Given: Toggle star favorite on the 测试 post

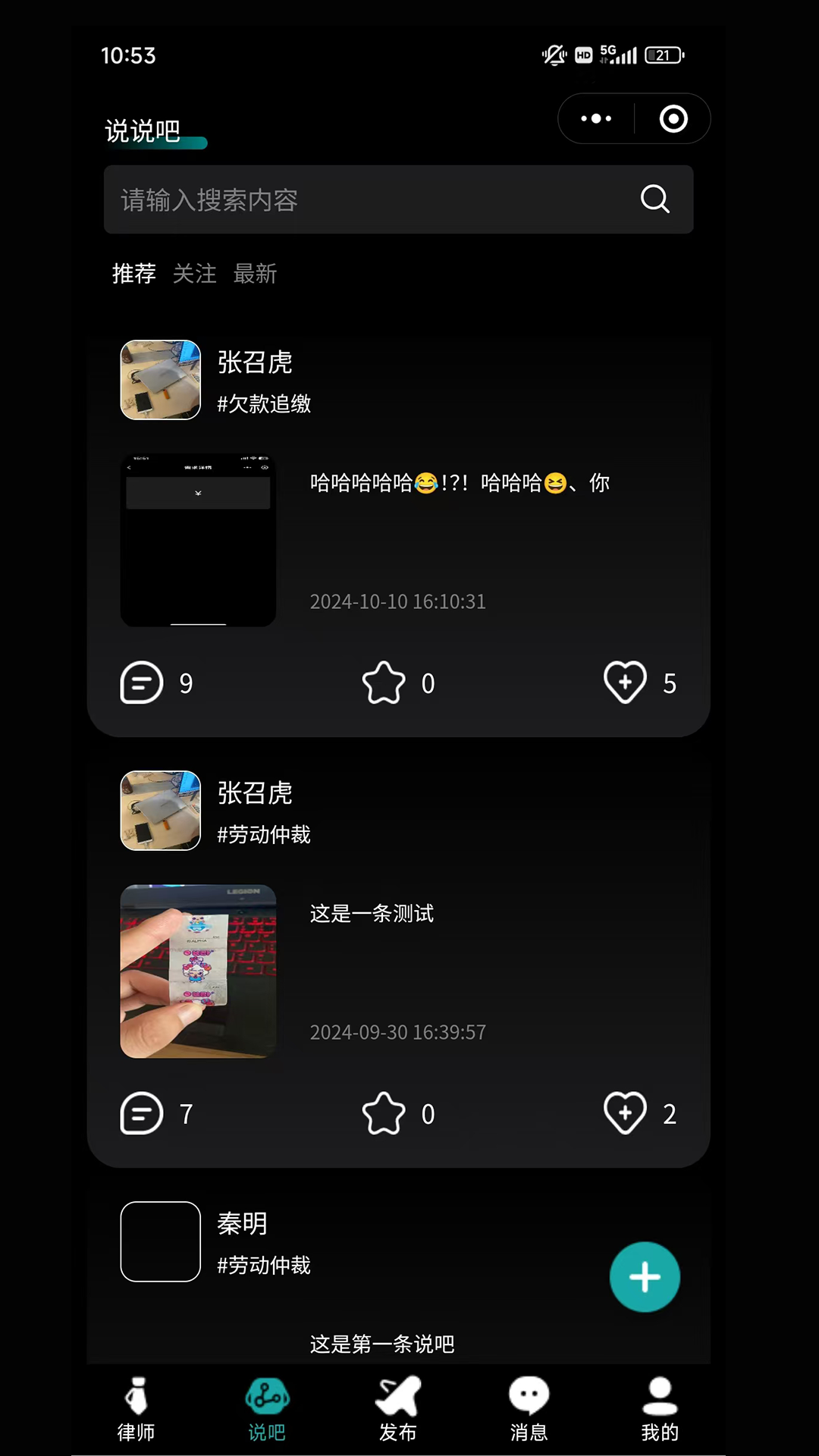Looking at the screenshot, I should (384, 1113).
